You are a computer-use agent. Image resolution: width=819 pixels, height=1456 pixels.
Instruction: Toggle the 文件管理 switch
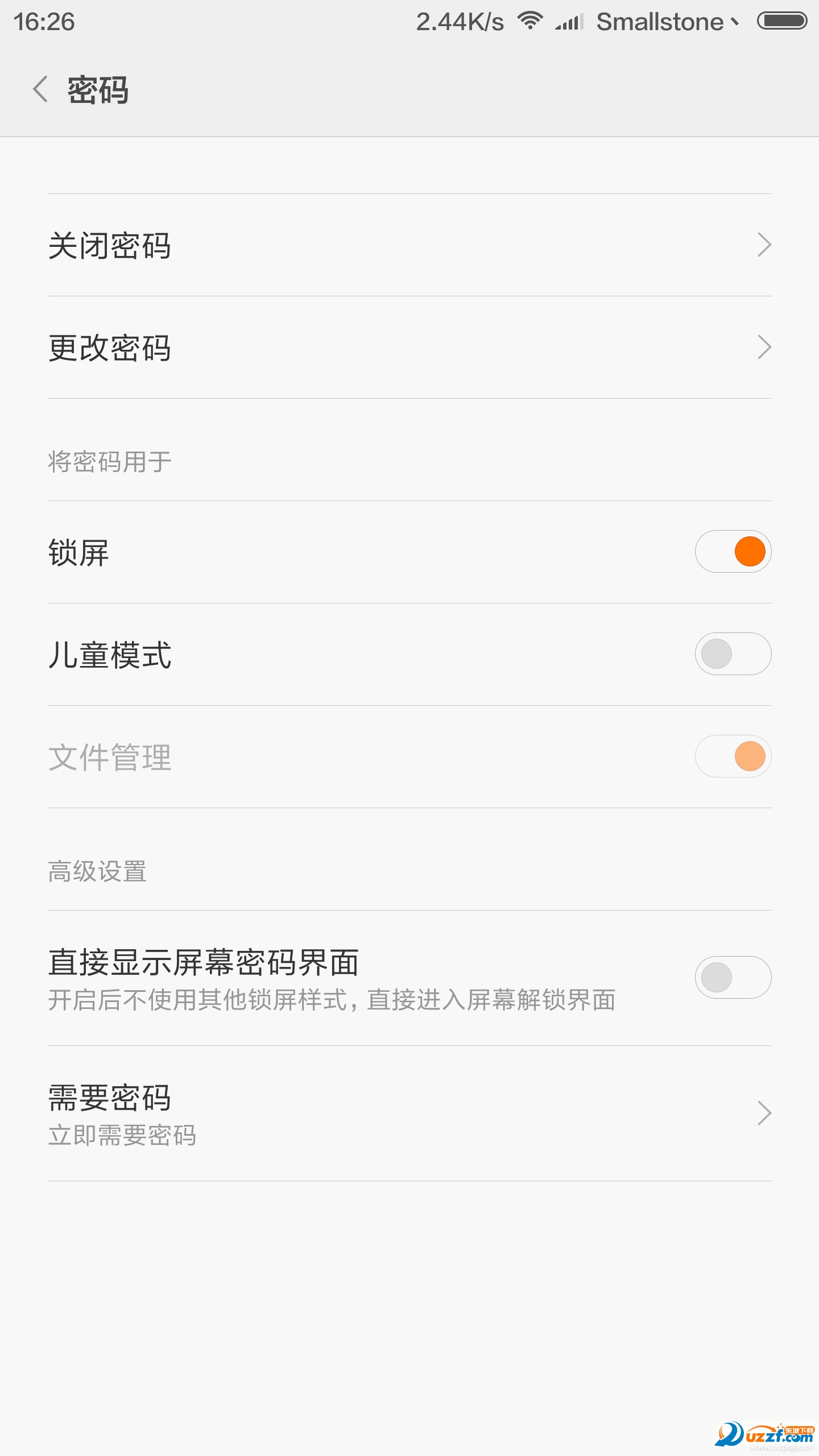pos(734,756)
